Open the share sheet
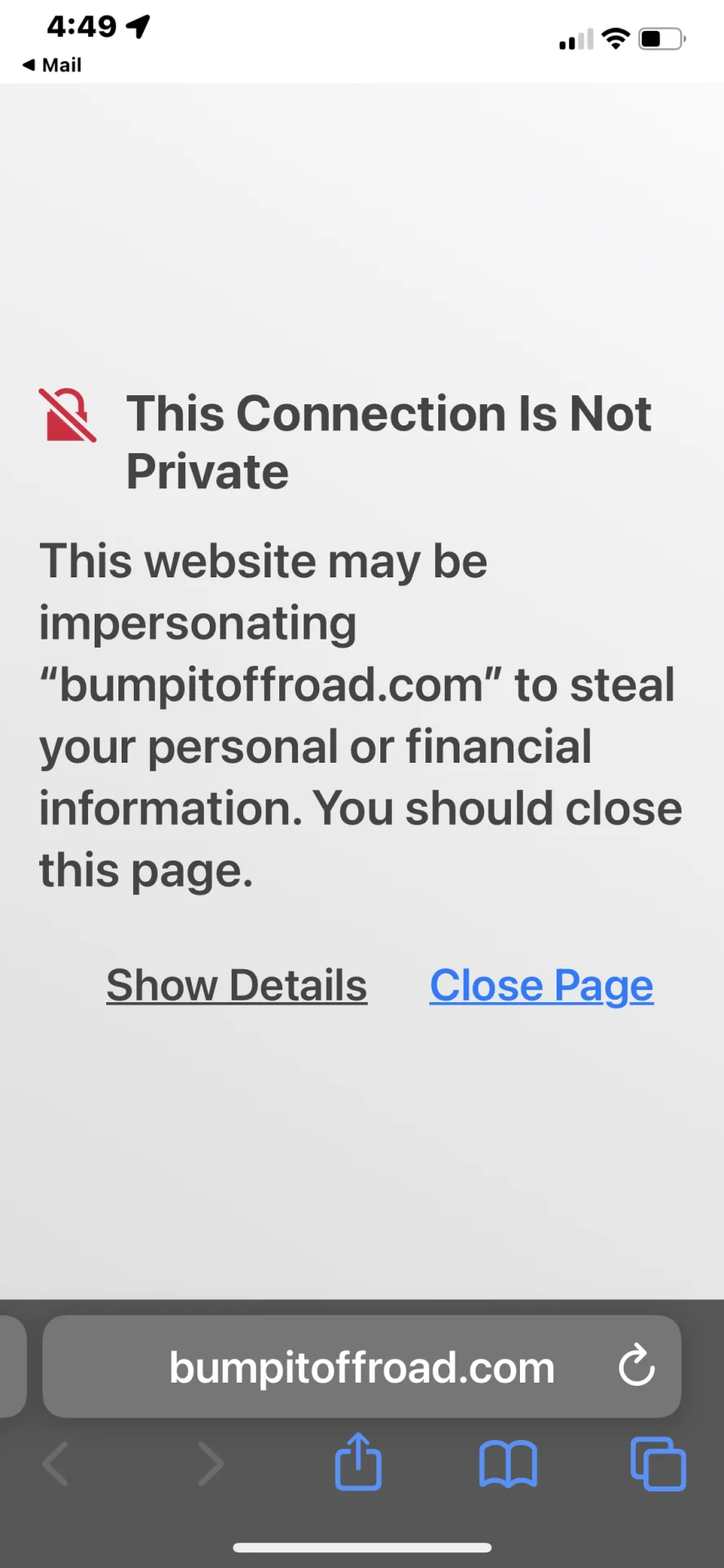The width and height of the screenshot is (724, 1568). pyautogui.click(x=358, y=1463)
